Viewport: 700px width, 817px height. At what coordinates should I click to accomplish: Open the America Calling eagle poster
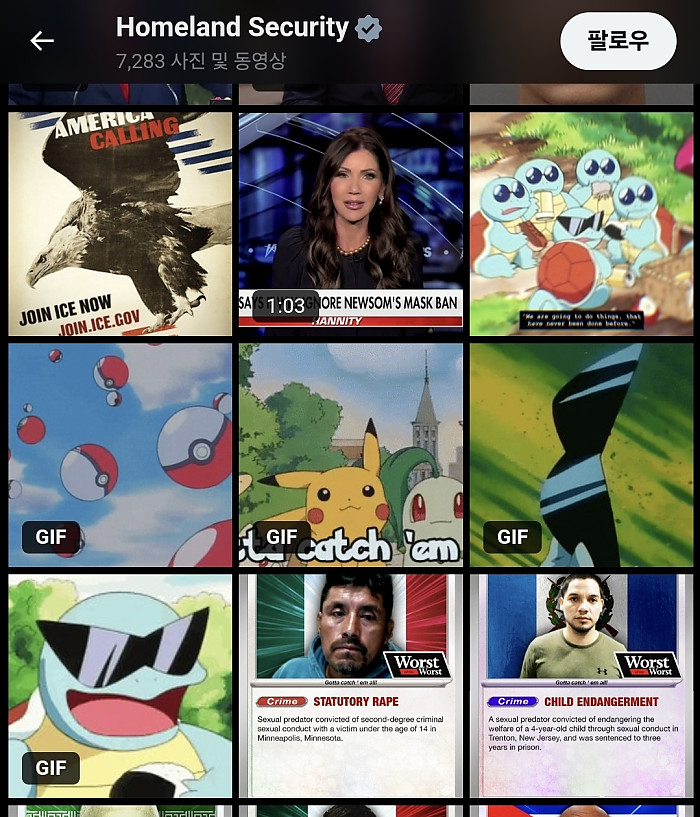tap(120, 223)
